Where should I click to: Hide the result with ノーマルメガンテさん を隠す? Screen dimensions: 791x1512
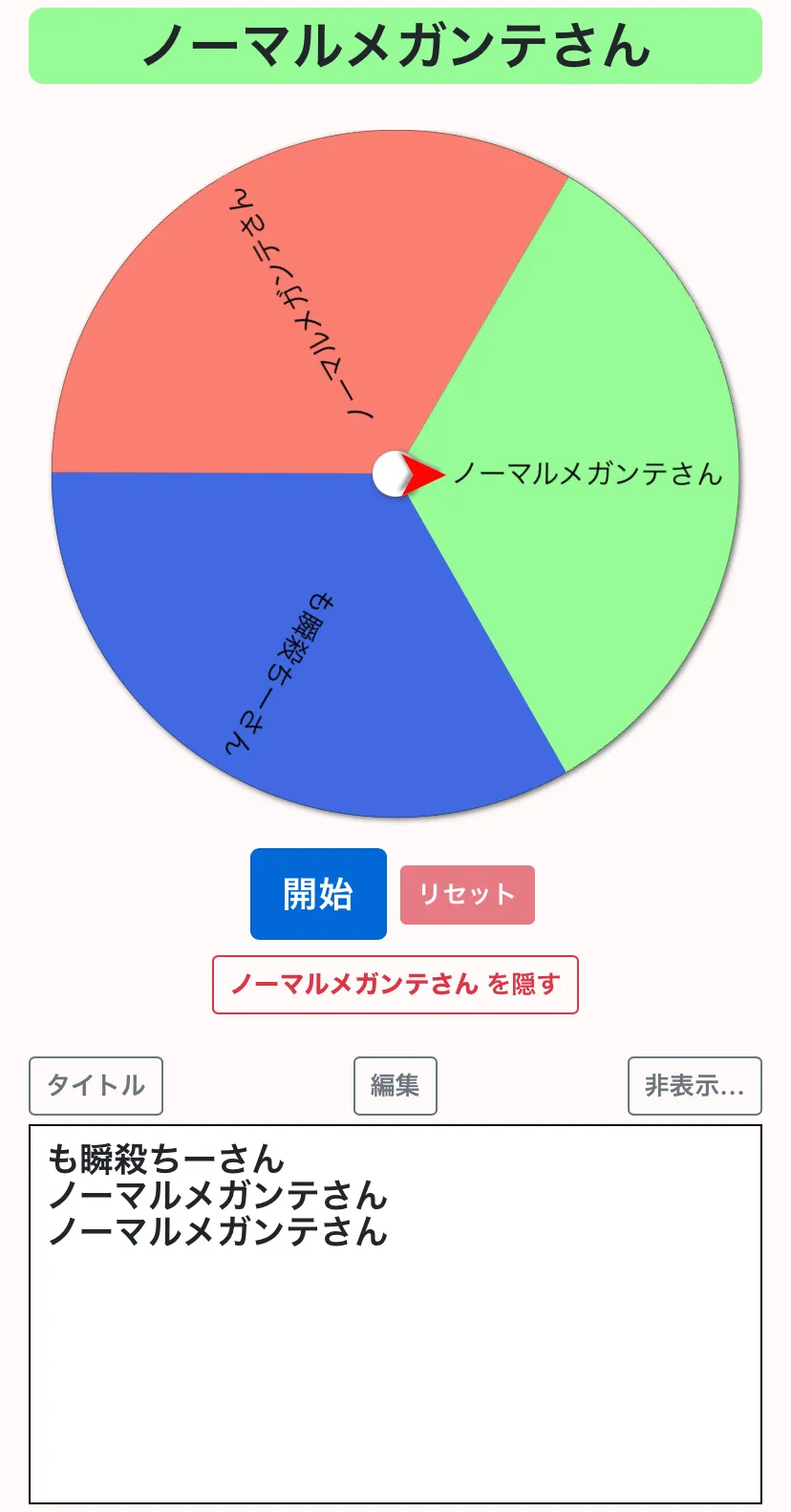click(395, 985)
